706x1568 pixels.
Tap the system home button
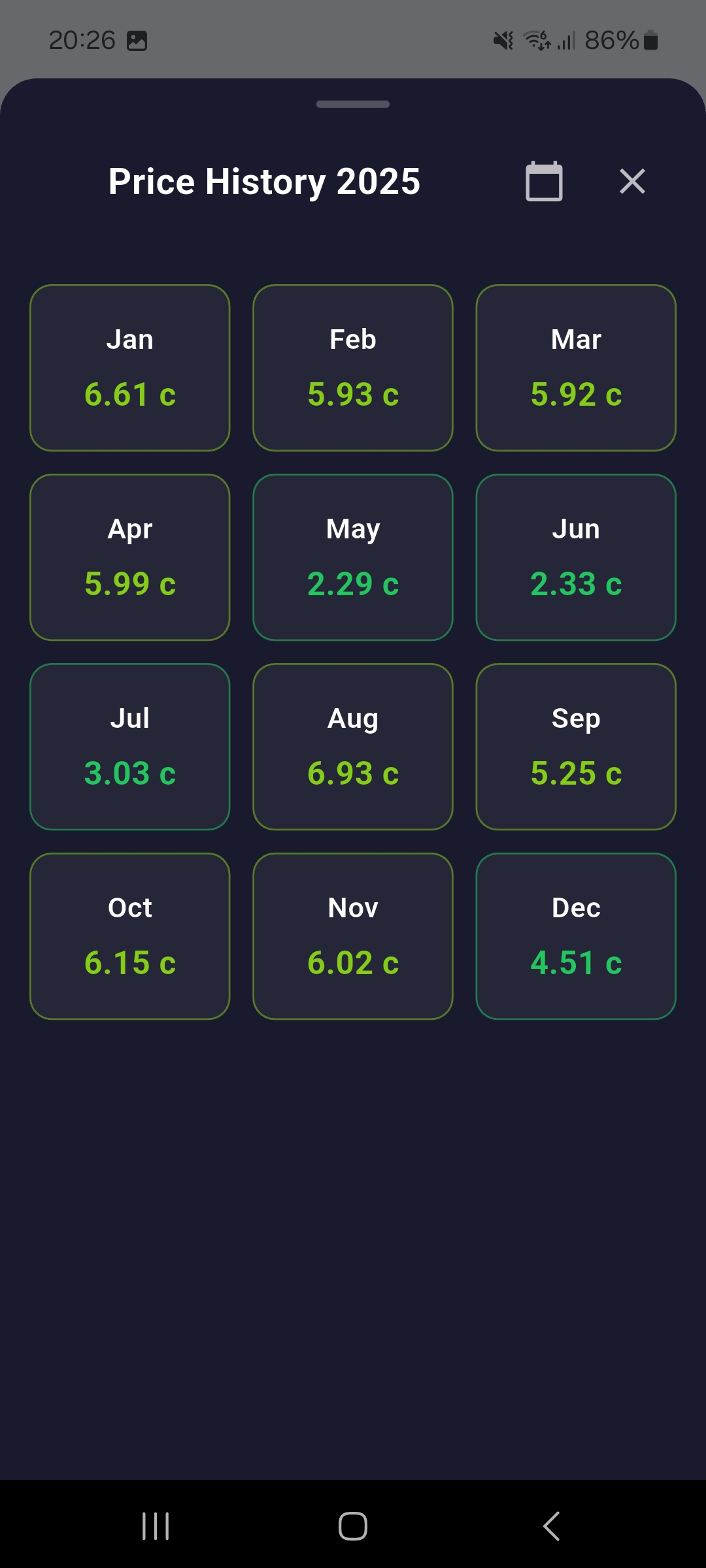coord(353,1526)
